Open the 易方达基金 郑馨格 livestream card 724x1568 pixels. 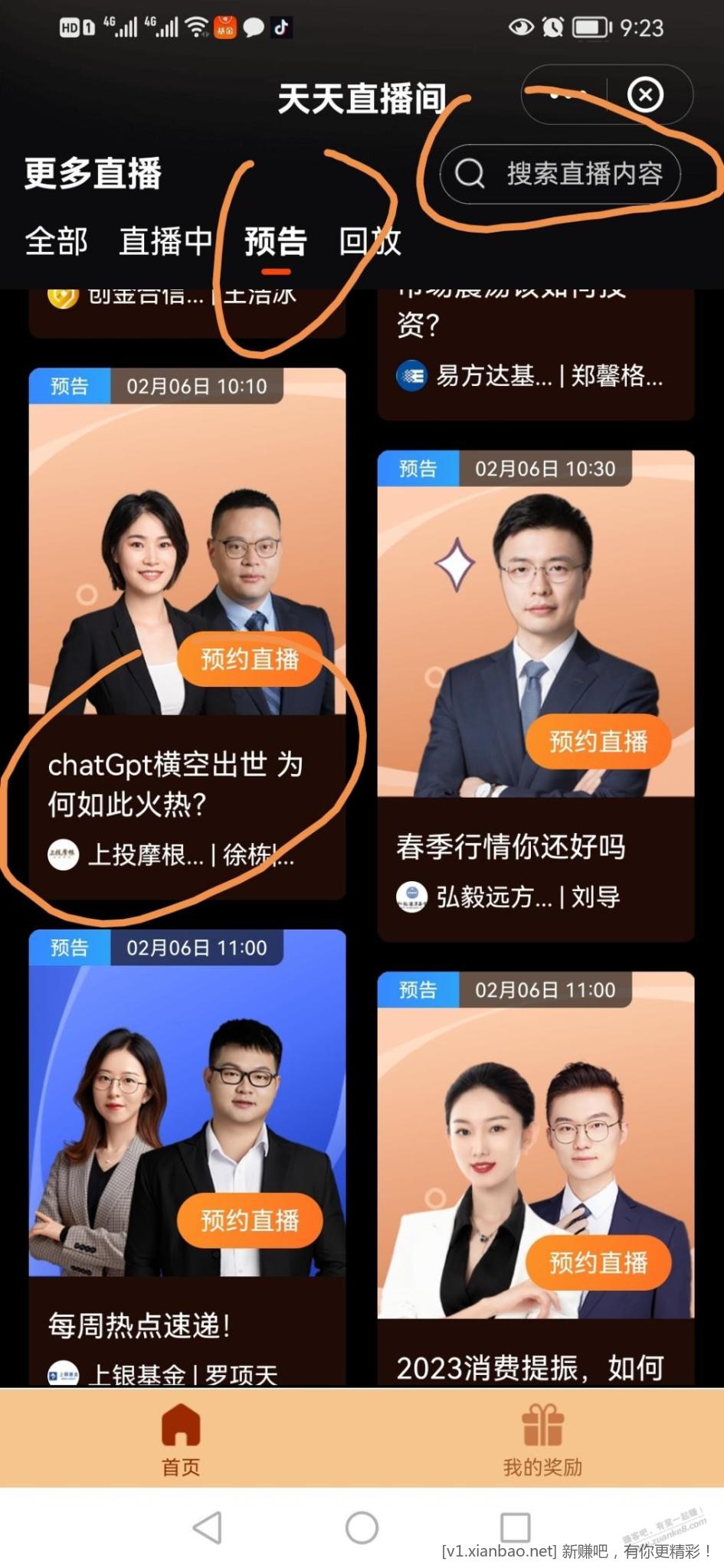[x=536, y=352]
